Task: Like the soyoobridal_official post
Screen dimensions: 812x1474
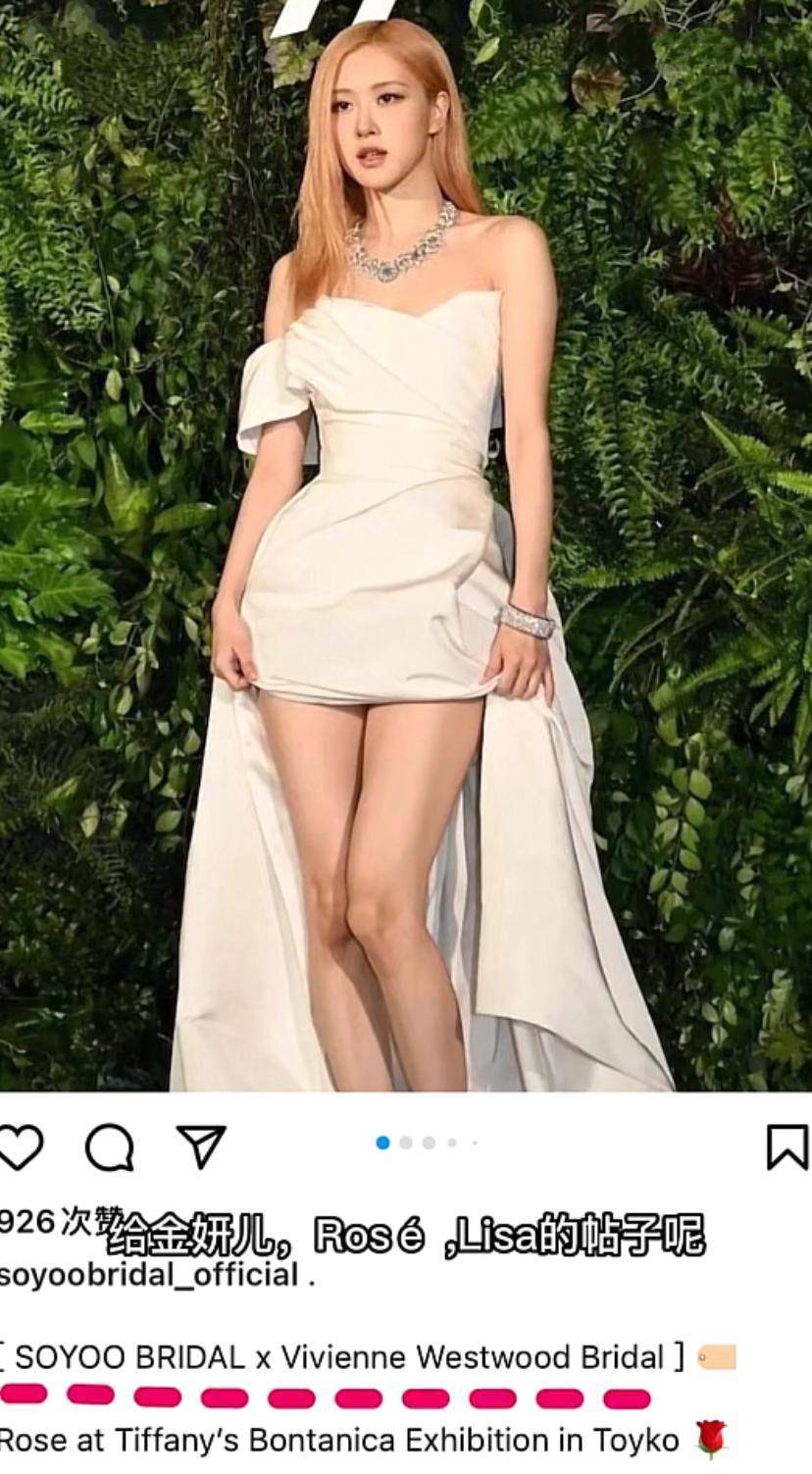Action: click(20, 1146)
